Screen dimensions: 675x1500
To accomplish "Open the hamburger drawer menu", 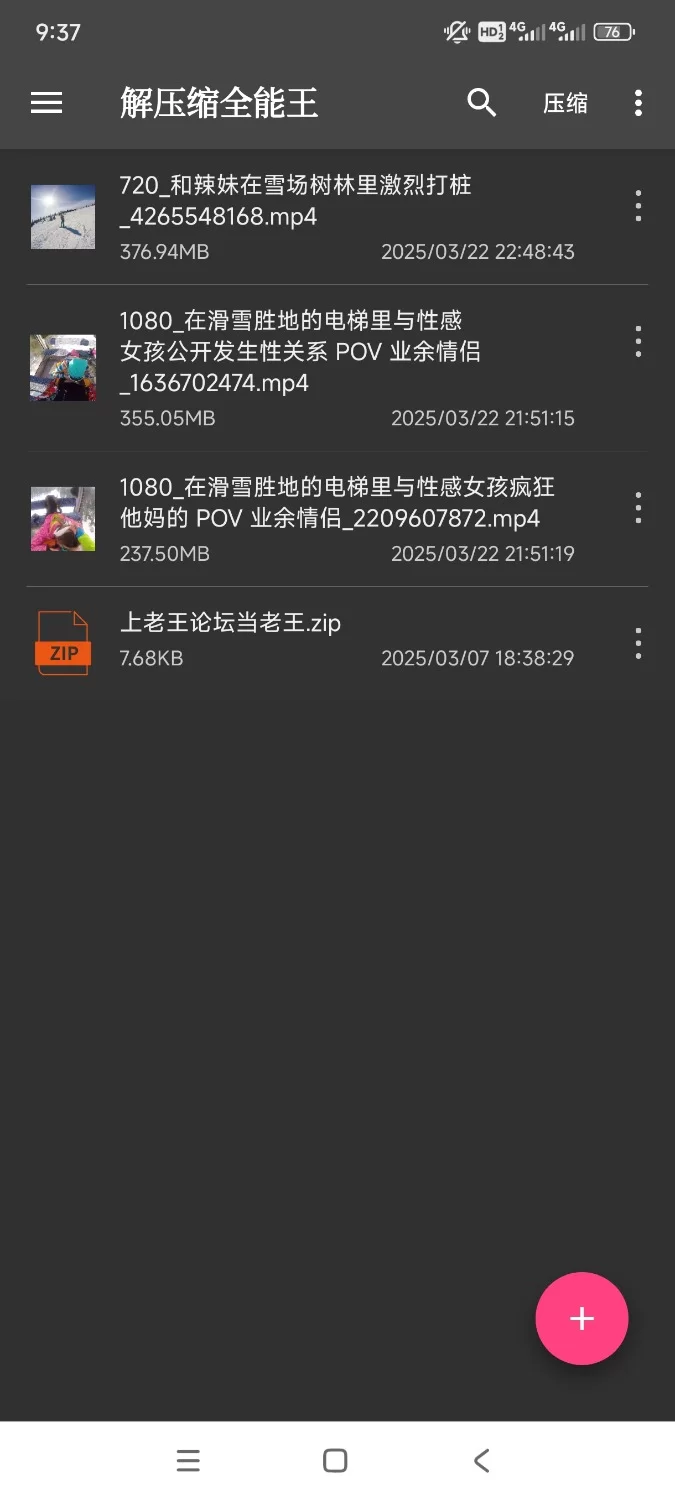I will 47,103.
